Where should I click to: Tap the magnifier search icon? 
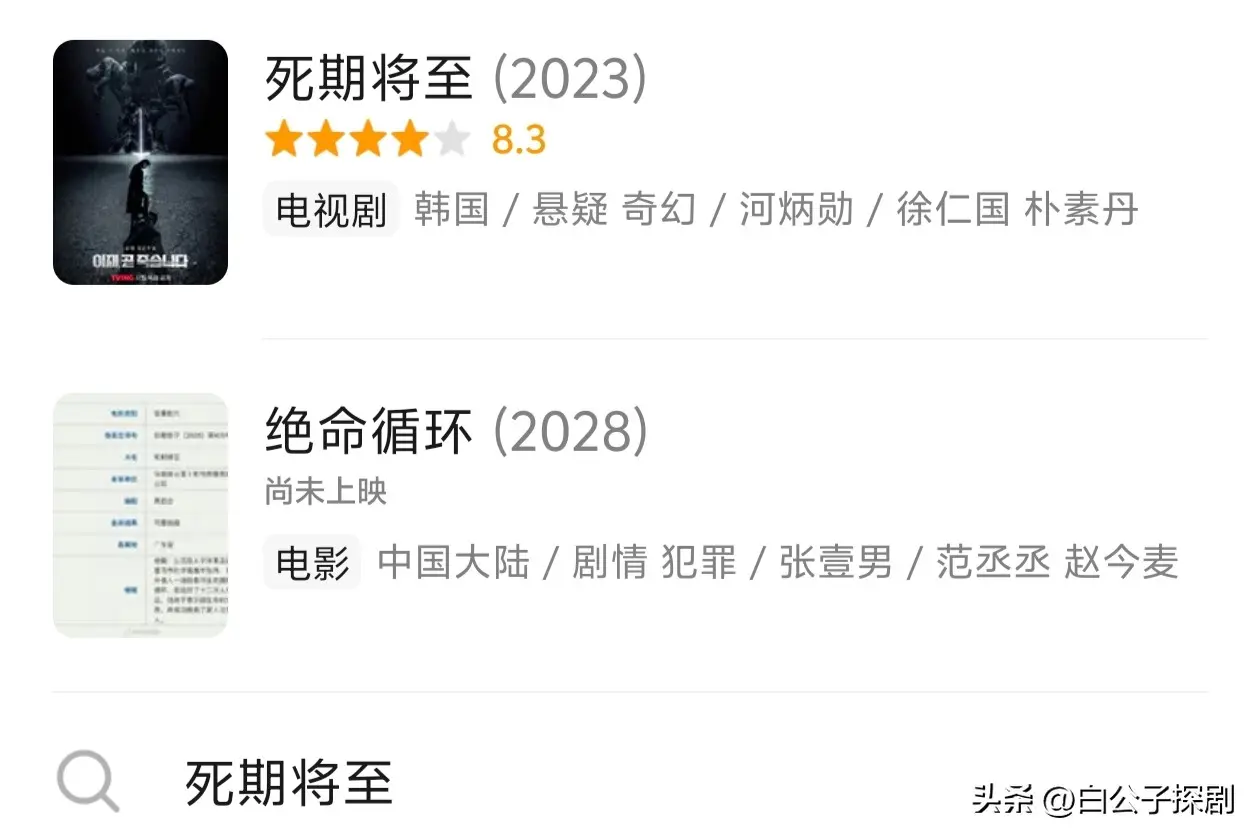[x=88, y=781]
